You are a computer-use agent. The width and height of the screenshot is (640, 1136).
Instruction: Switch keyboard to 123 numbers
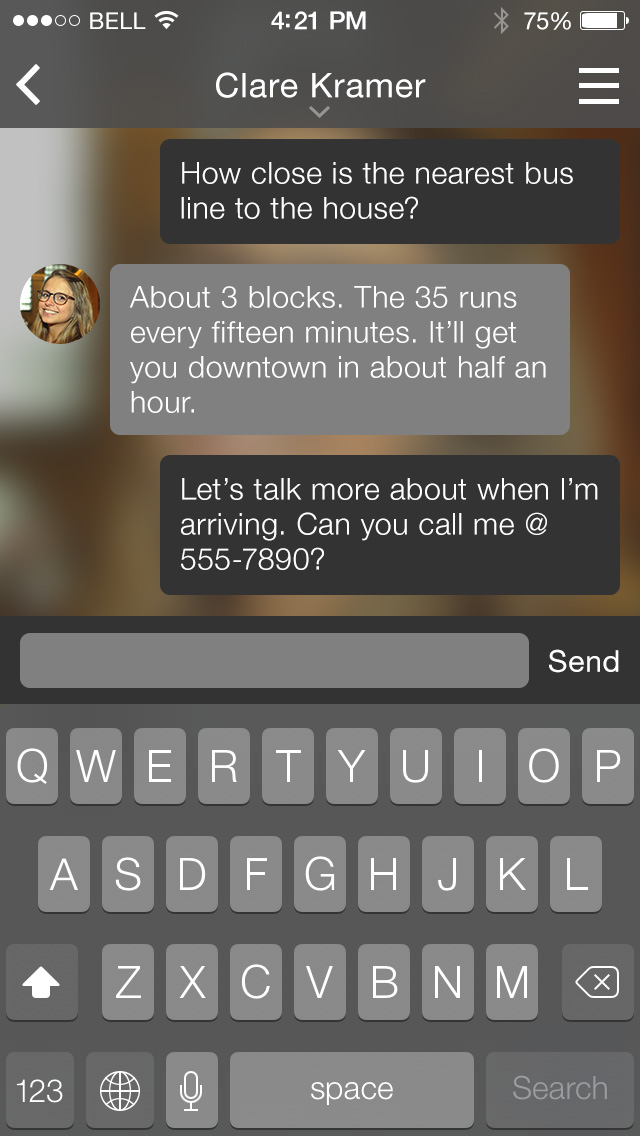pos(40,1090)
